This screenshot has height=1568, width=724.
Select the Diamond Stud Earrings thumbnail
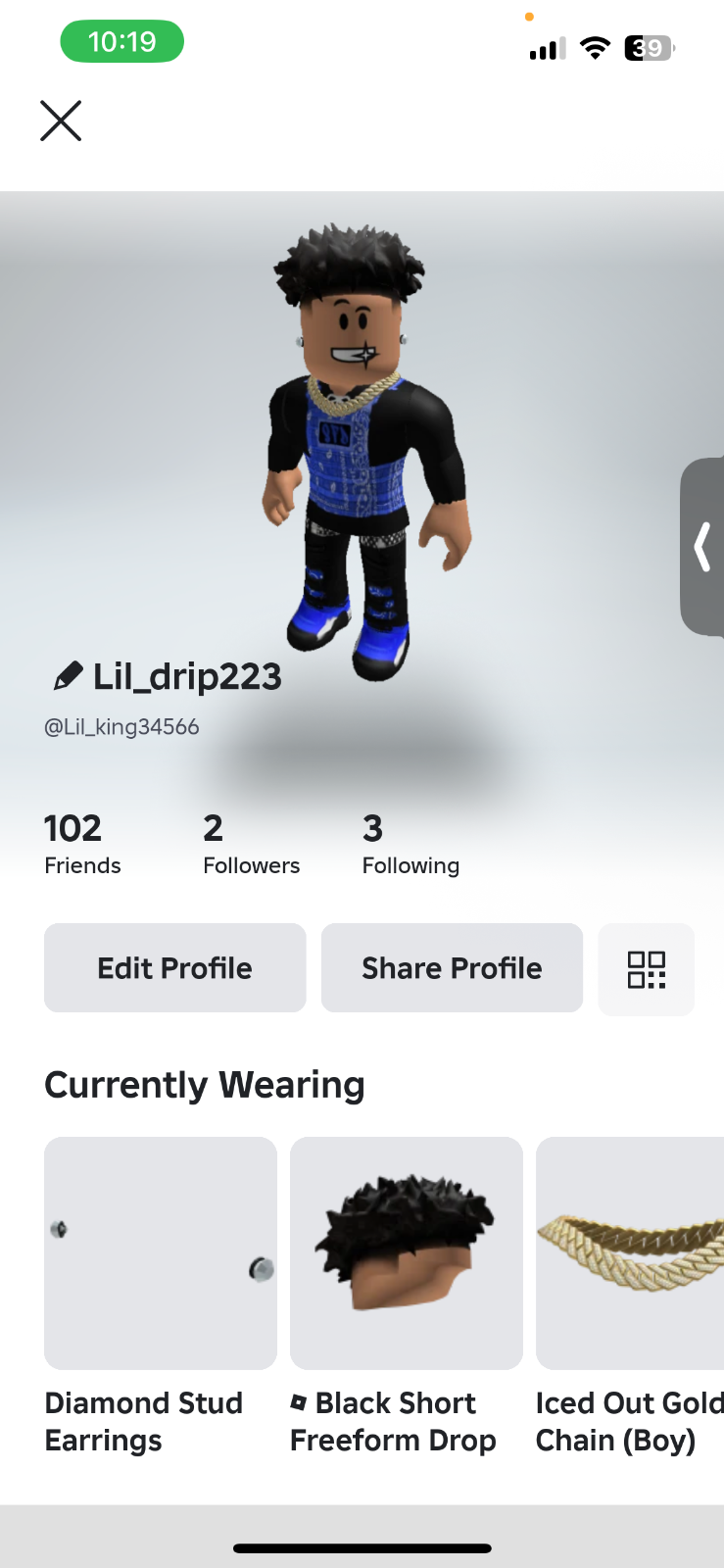tap(160, 1252)
